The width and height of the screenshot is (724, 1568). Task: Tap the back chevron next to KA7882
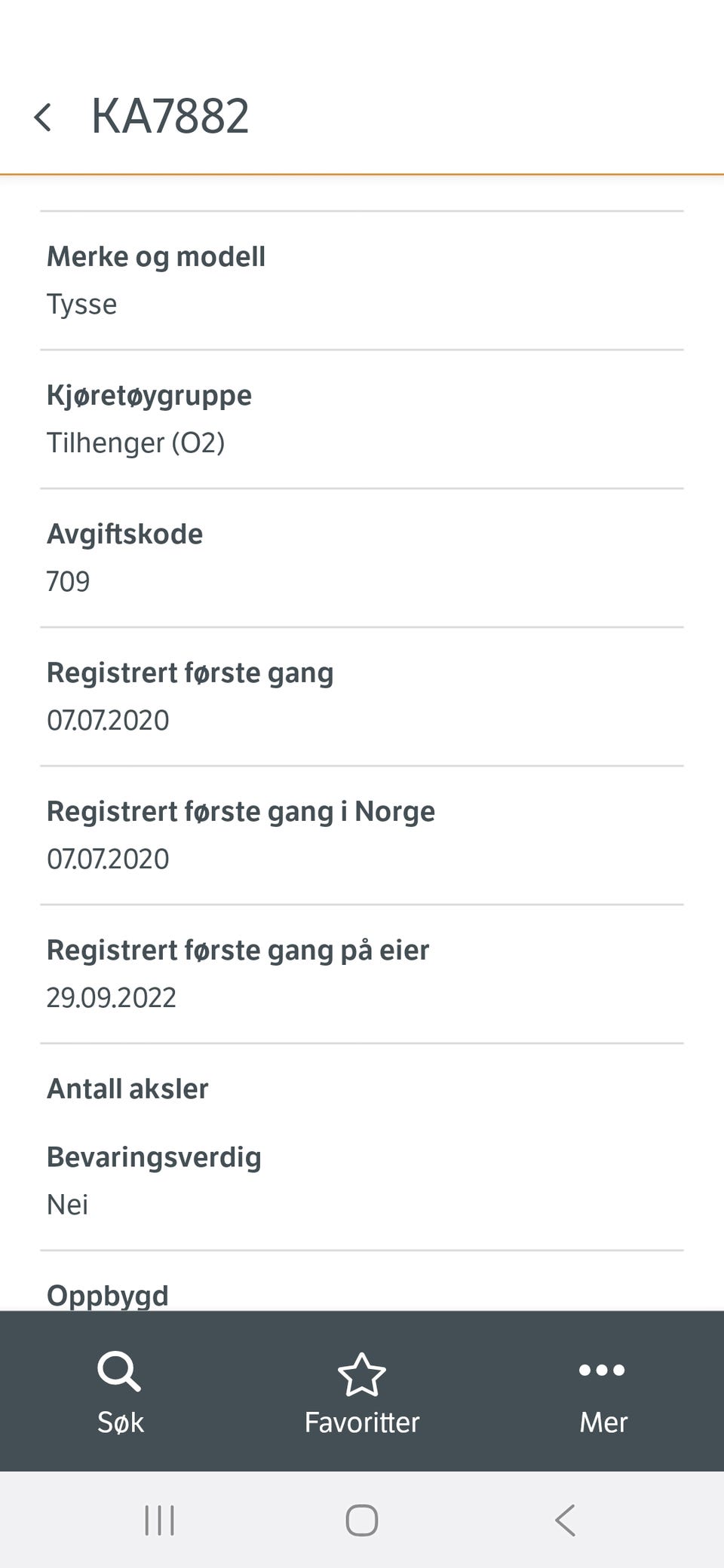[x=44, y=117]
